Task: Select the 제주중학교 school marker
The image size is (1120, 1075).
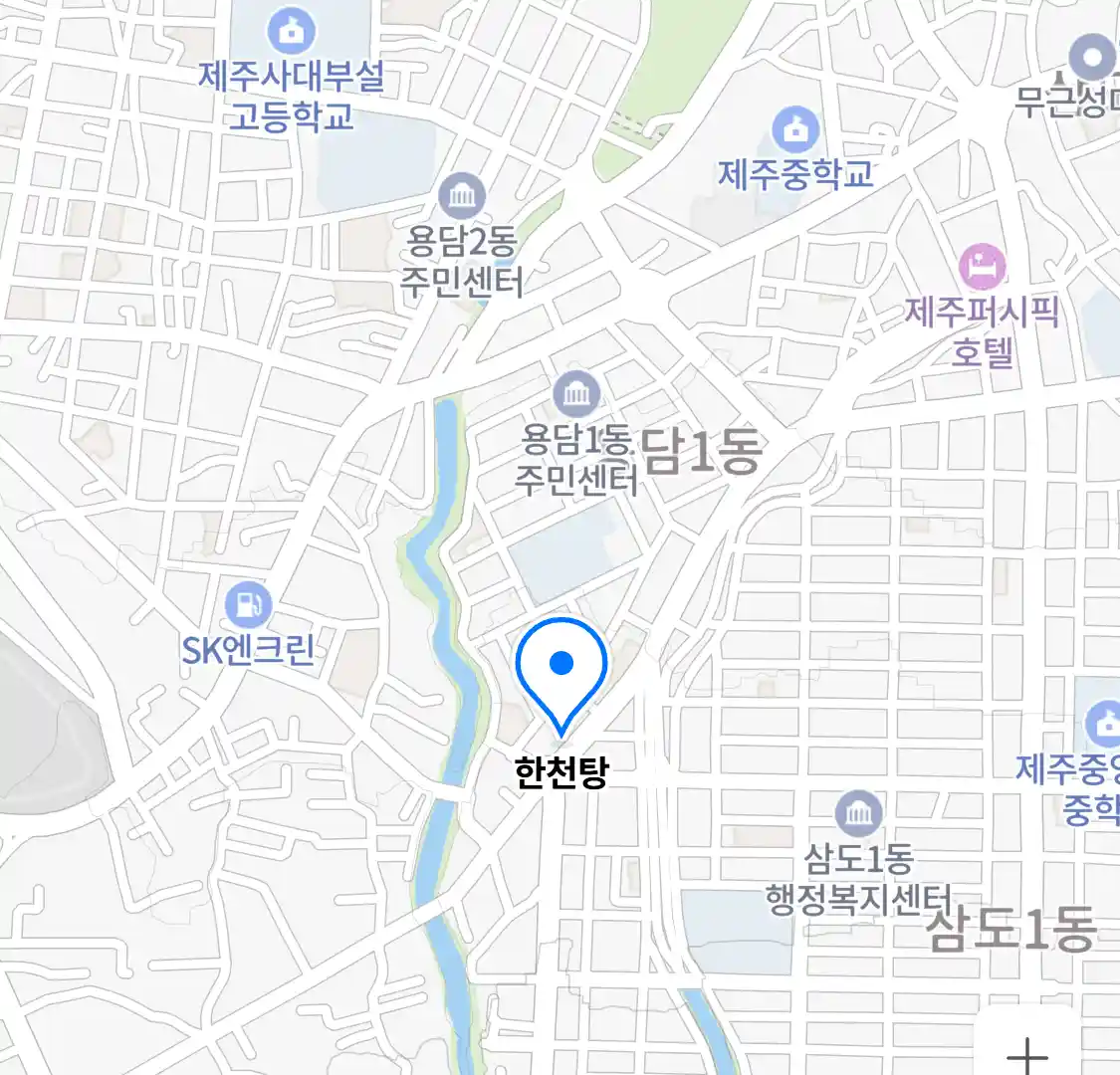Action: tap(795, 130)
